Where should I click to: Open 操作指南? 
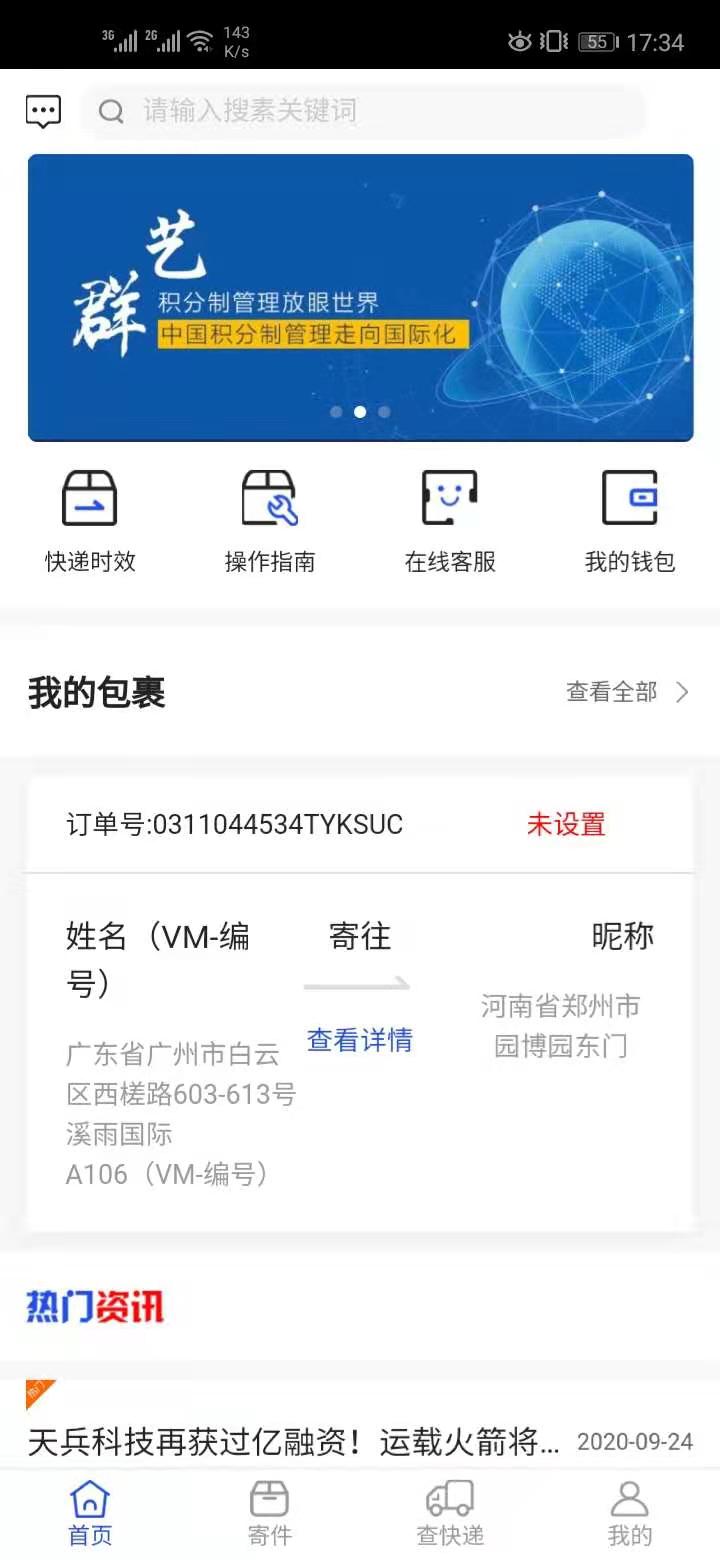pos(270,521)
